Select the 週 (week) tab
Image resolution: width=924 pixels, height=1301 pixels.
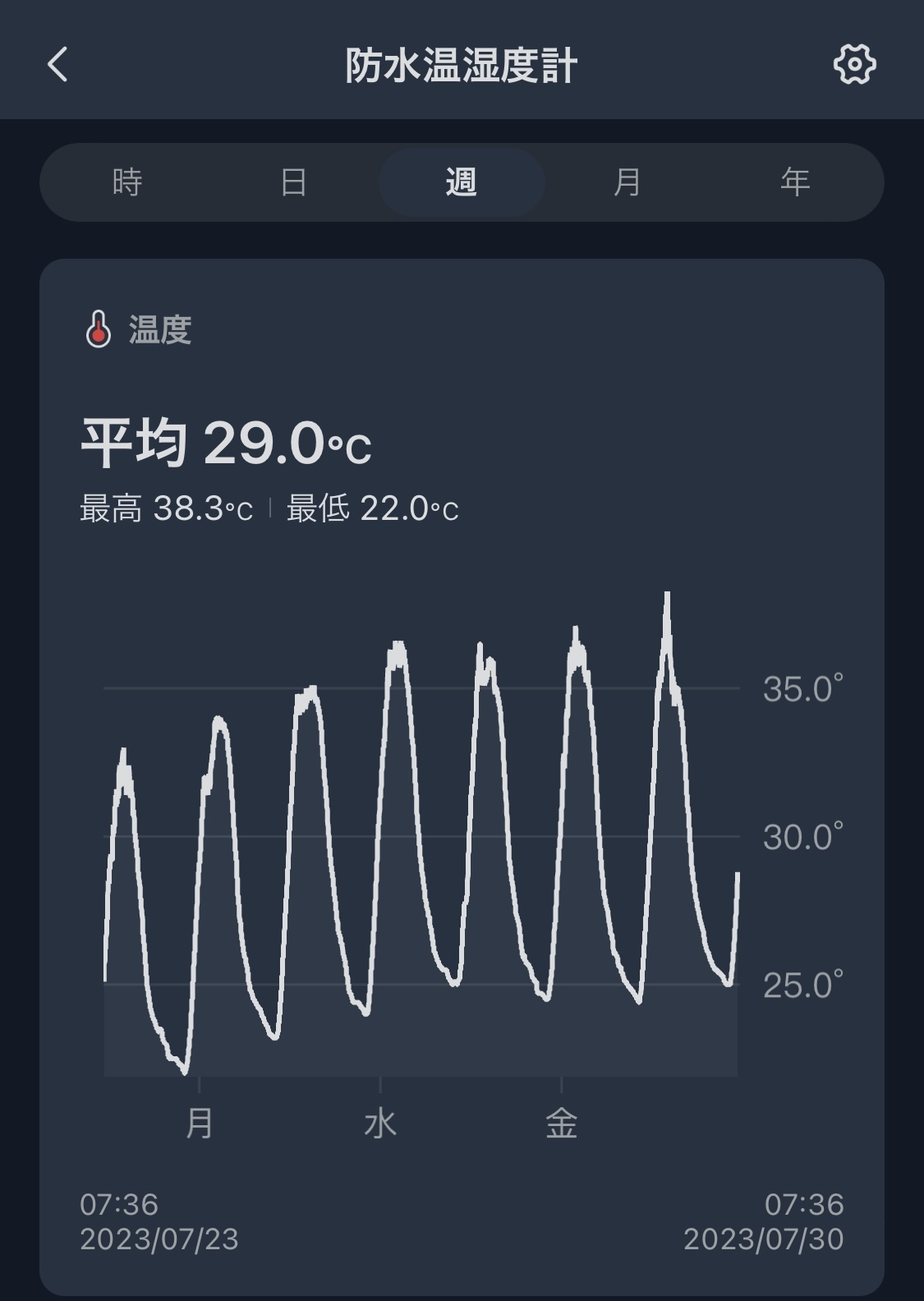pyautogui.click(x=462, y=182)
